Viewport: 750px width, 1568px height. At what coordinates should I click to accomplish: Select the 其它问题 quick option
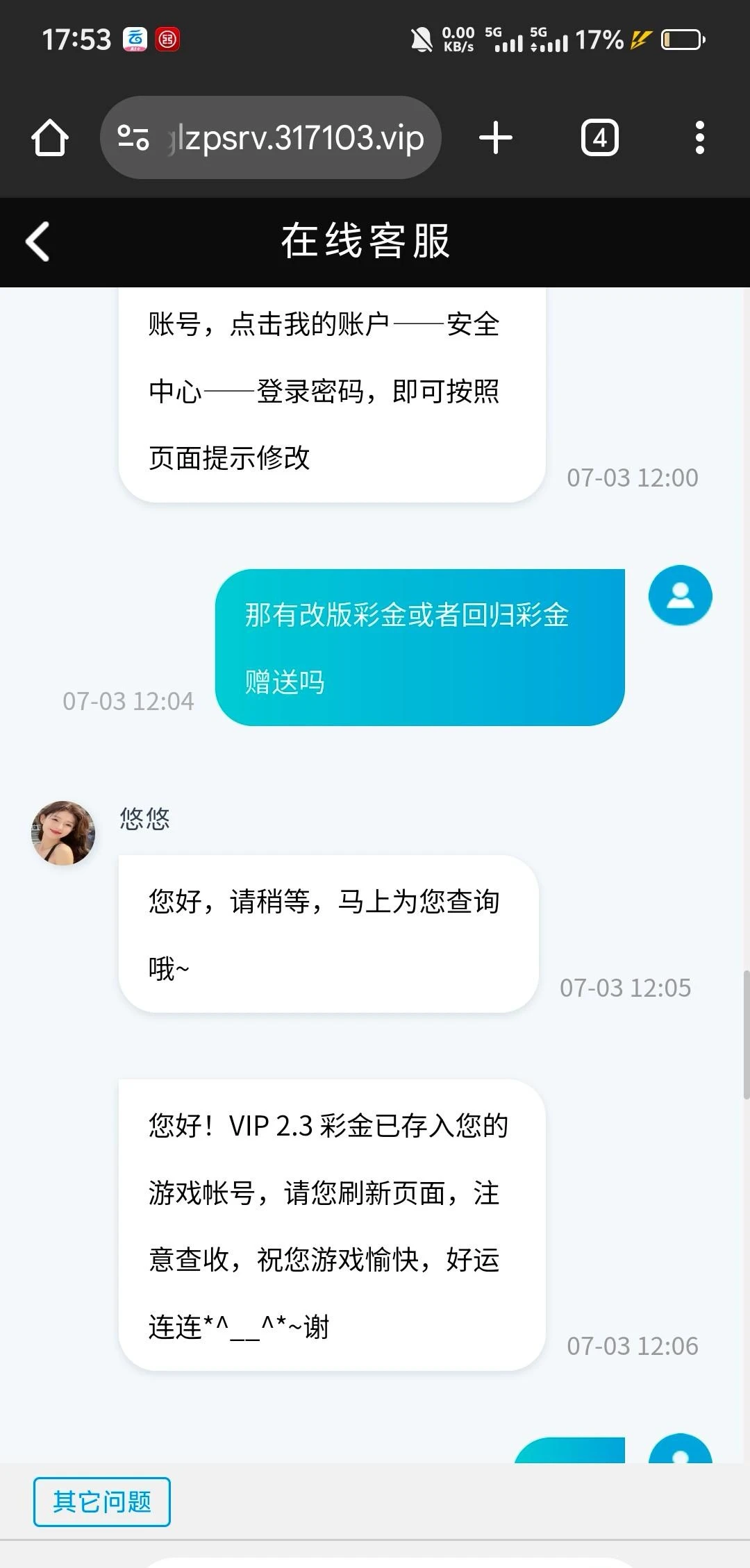click(102, 1501)
